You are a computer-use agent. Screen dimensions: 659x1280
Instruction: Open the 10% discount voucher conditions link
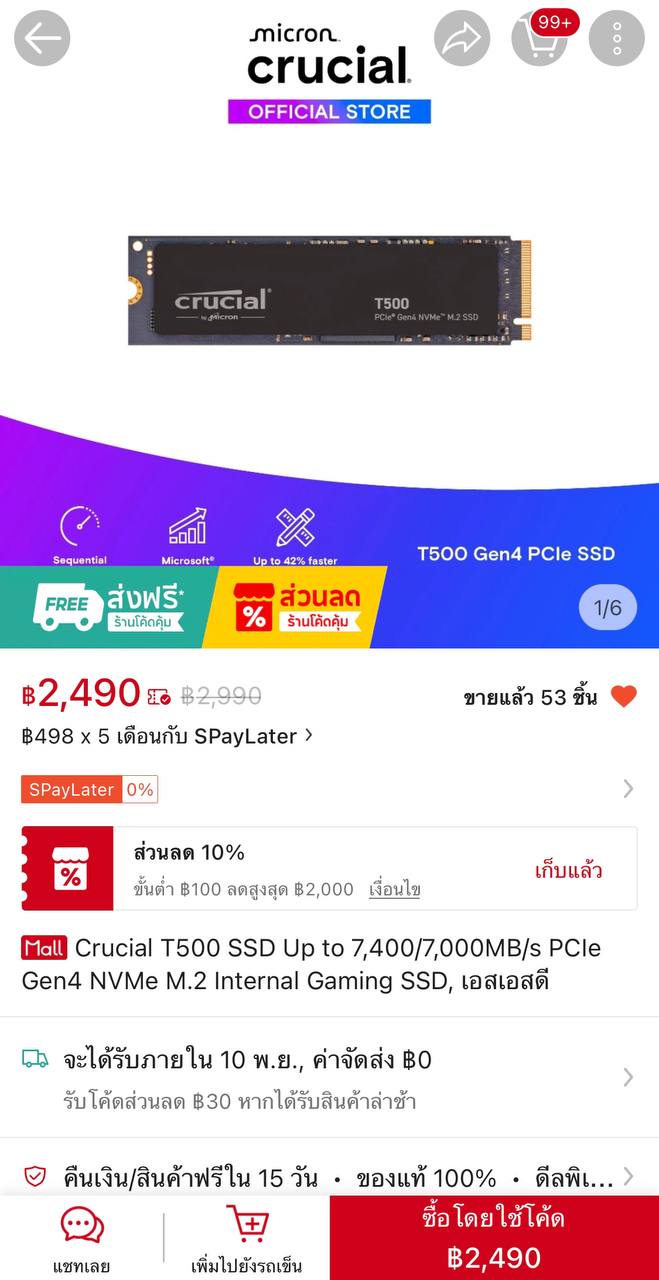[x=394, y=889]
